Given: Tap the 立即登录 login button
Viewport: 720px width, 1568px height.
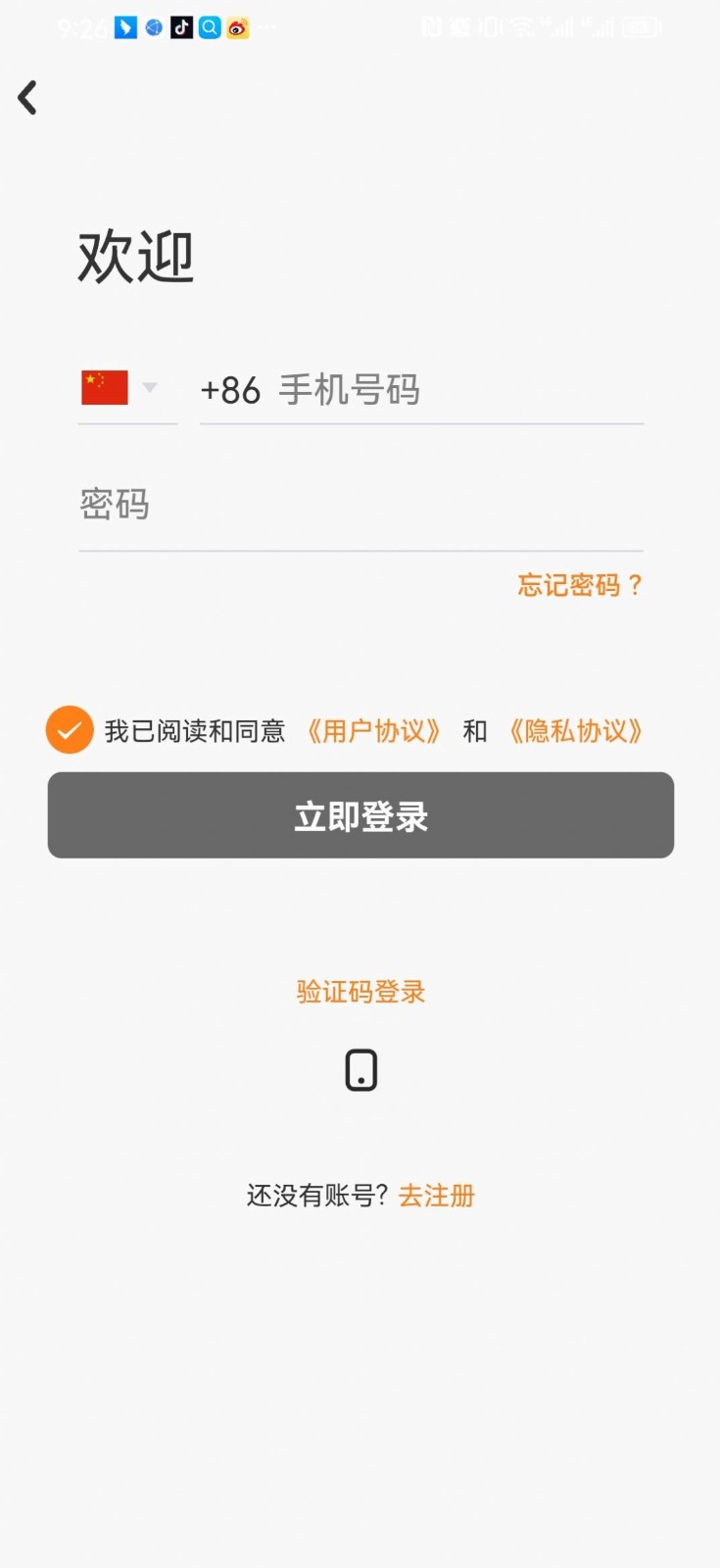Looking at the screenshot, I should (360, 815).
